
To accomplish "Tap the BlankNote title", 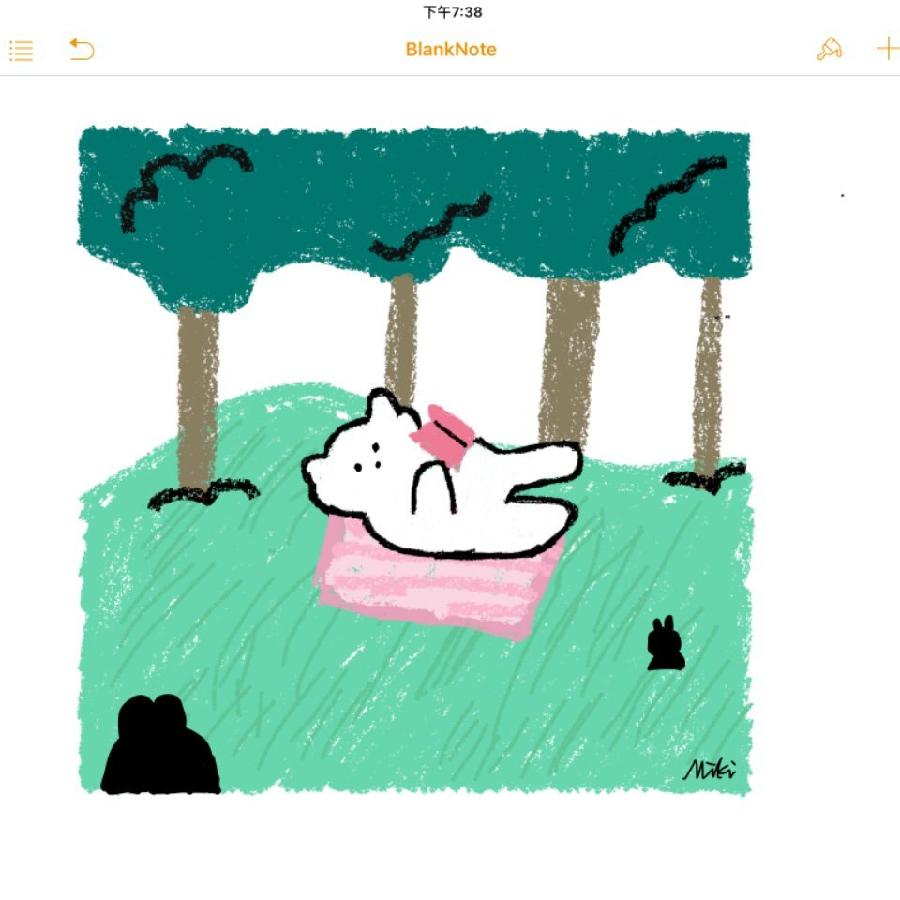I will [450, 49].
